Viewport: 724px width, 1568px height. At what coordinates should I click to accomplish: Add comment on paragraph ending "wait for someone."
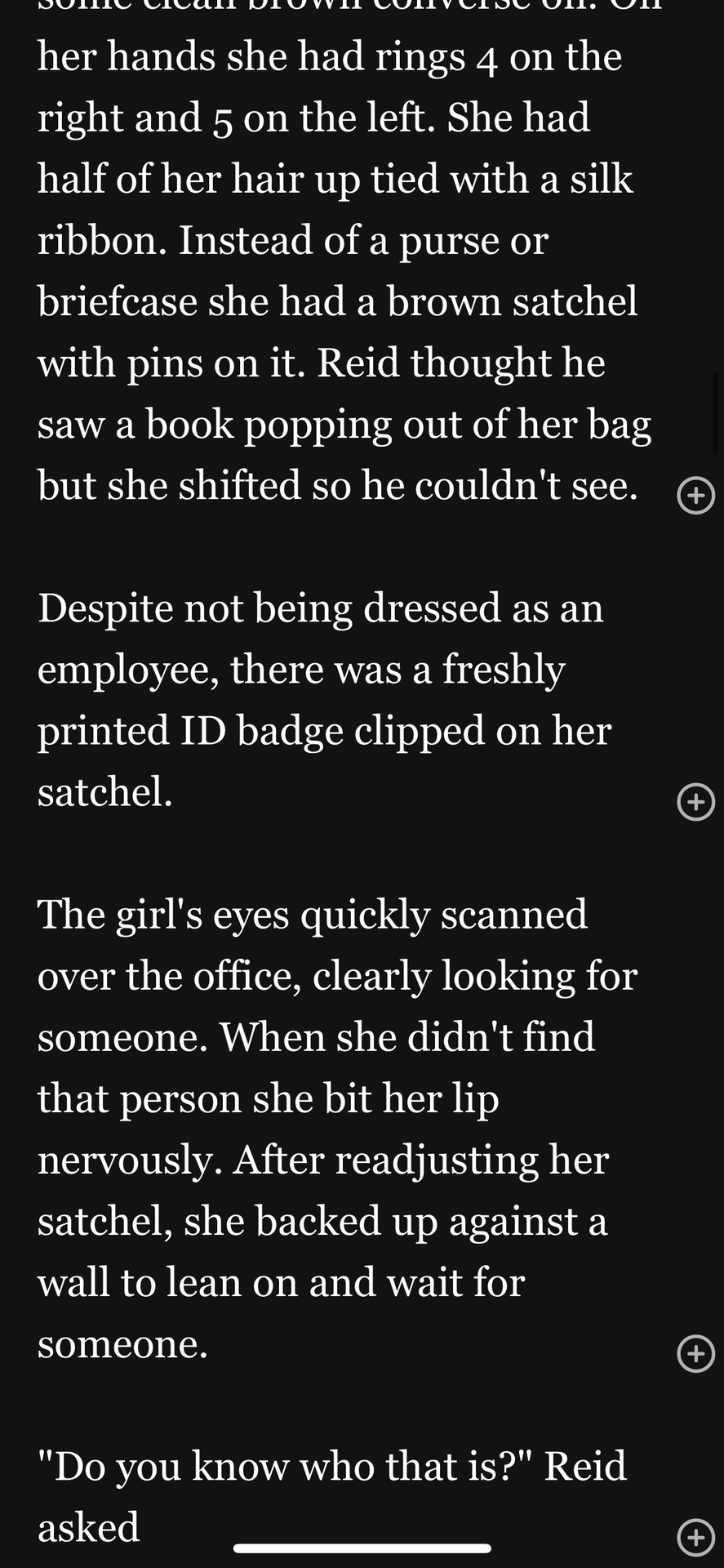coord(695,1353)
